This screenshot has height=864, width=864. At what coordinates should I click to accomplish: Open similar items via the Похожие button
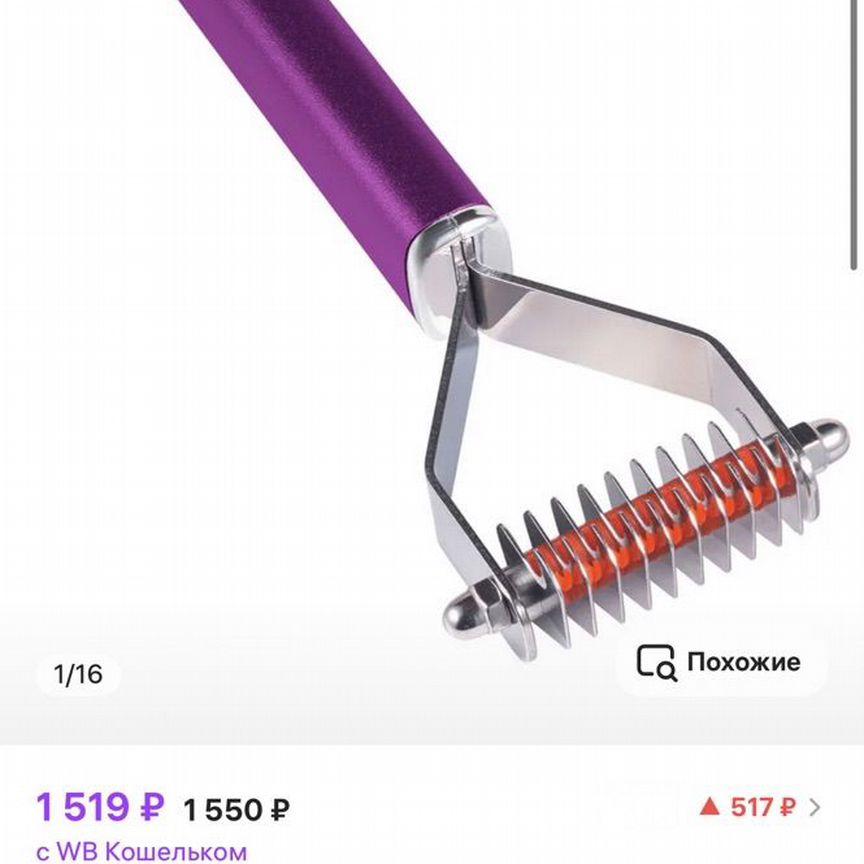tap(720, 662)
